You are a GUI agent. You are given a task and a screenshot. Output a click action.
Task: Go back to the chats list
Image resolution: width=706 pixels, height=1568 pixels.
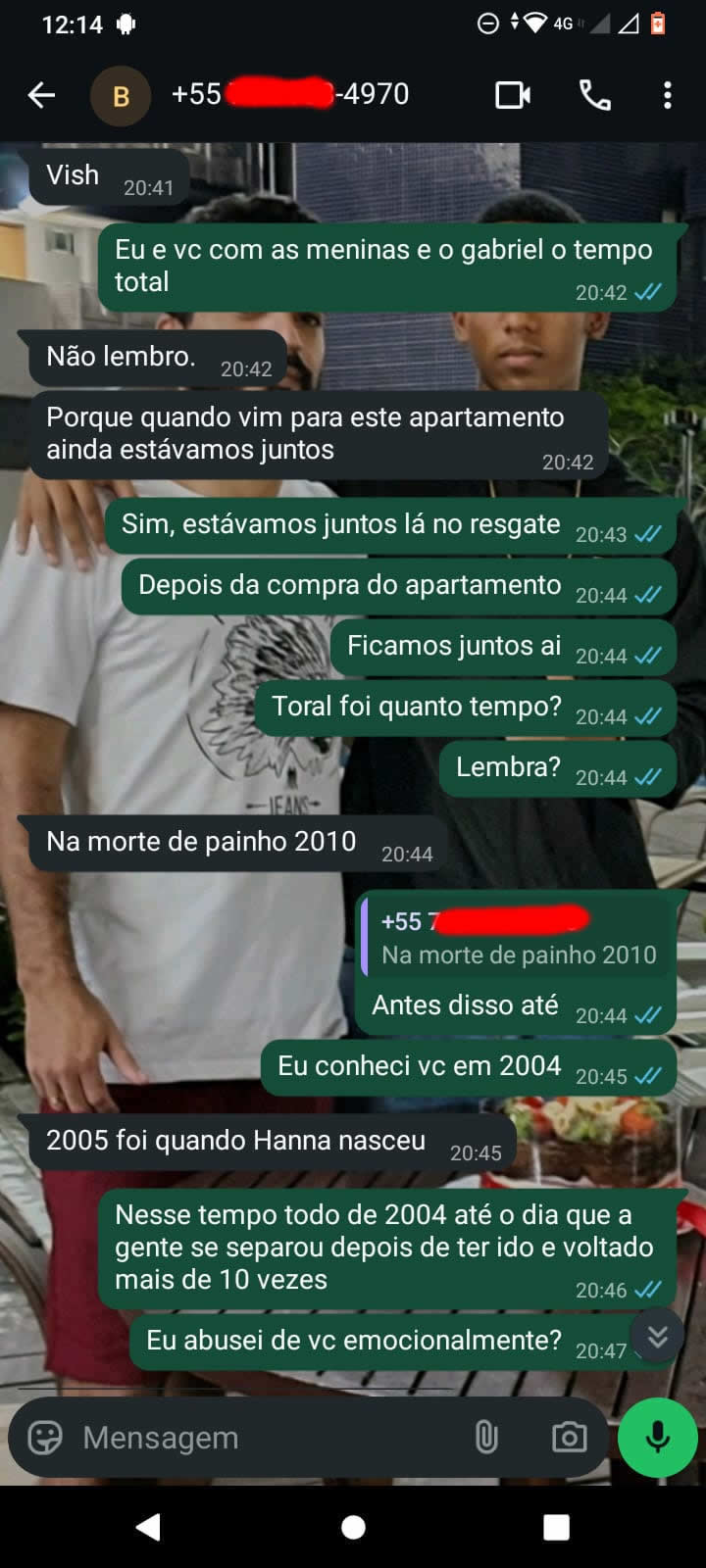pyautogui.click(x=41, y=95)
